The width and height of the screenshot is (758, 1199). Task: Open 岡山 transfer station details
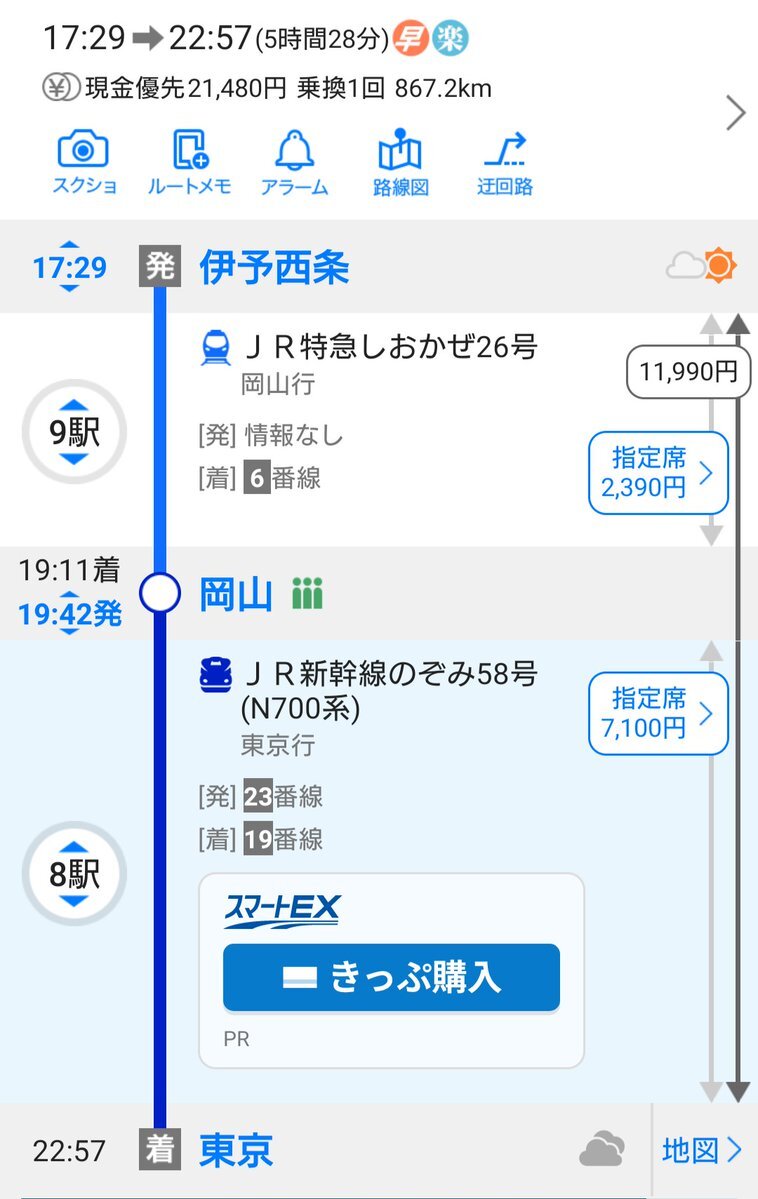(236, 595)
